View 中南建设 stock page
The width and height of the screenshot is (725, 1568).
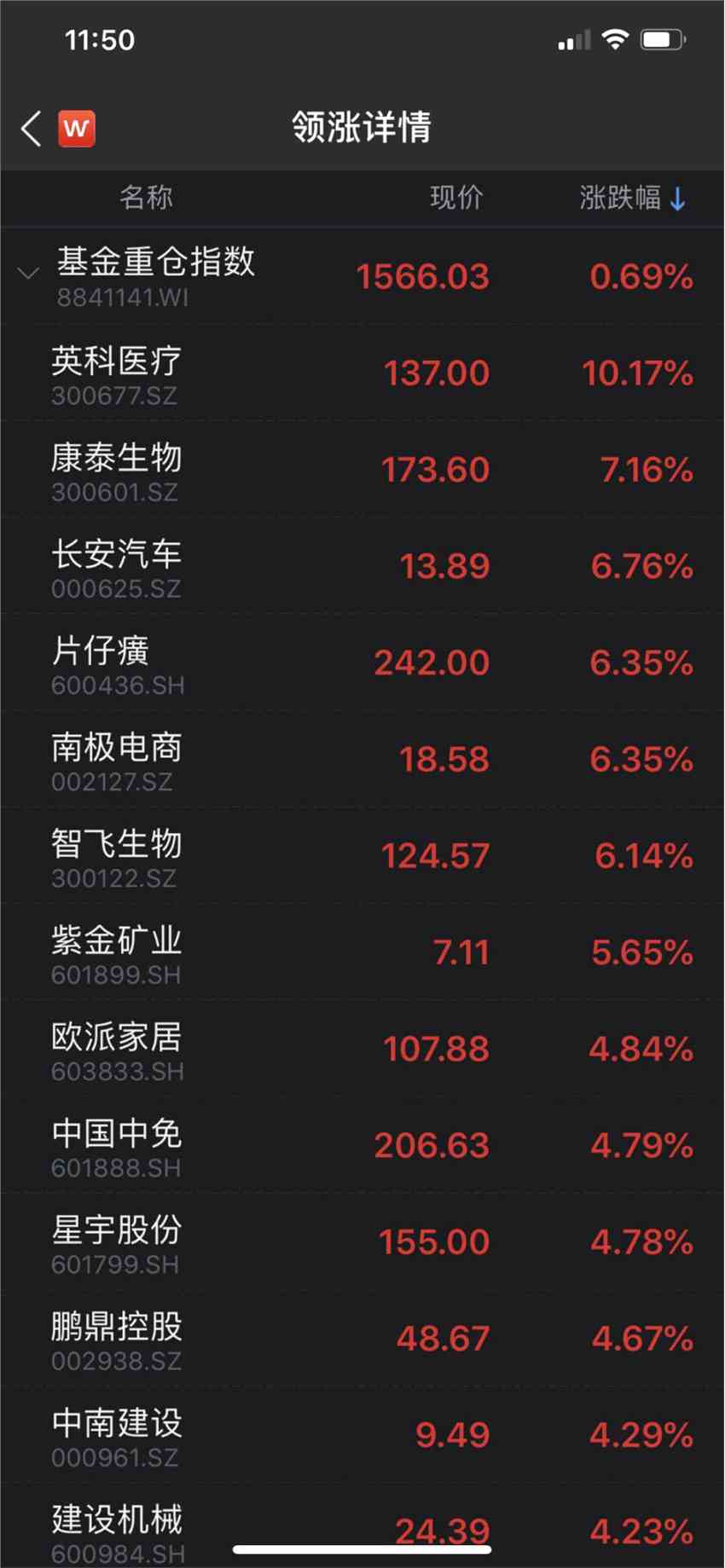coord(117,1435)
